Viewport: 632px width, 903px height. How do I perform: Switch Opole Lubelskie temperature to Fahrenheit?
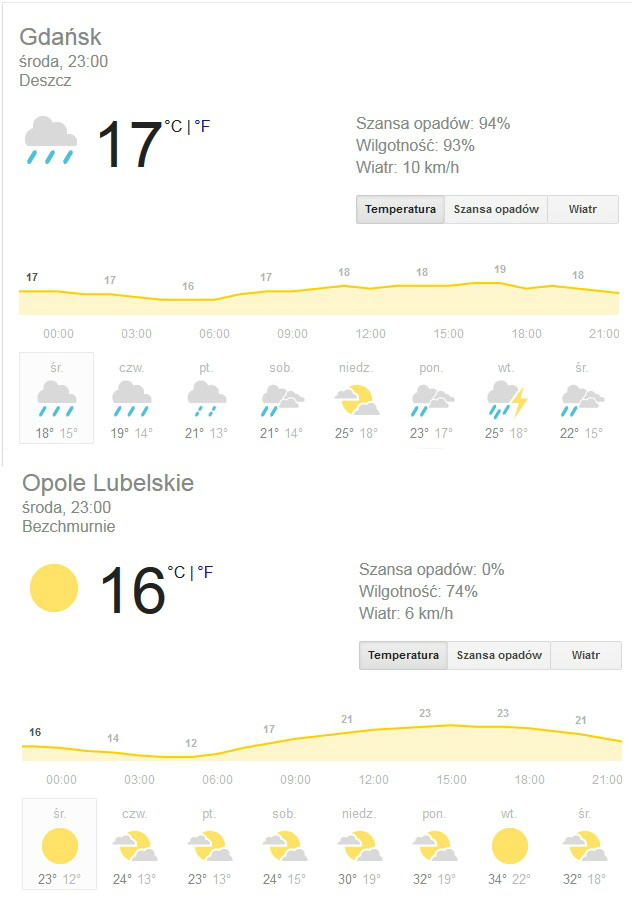pyautogui.click(x=205, y=573)
